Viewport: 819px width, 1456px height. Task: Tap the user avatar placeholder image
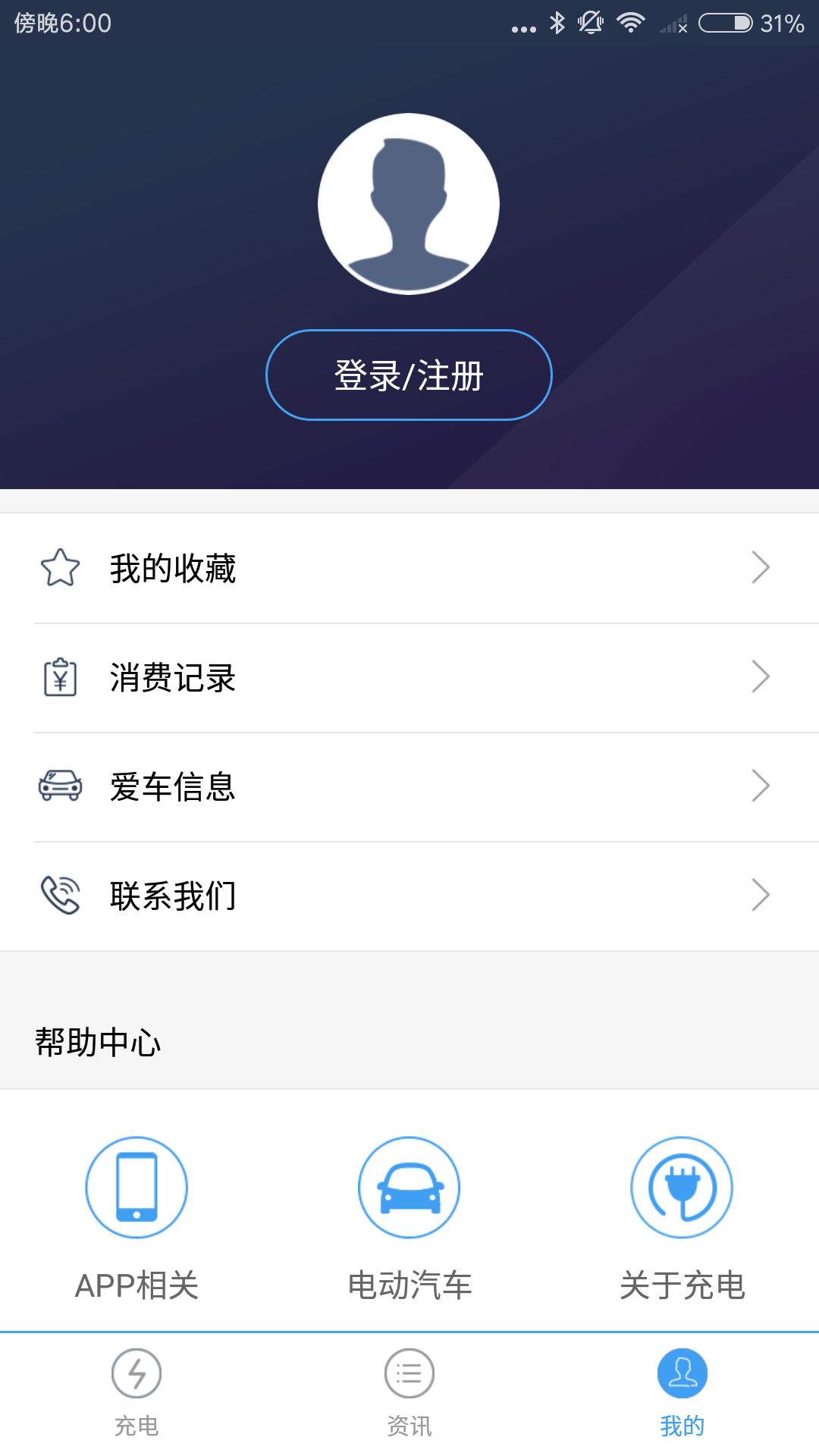(x=409, y=202)
